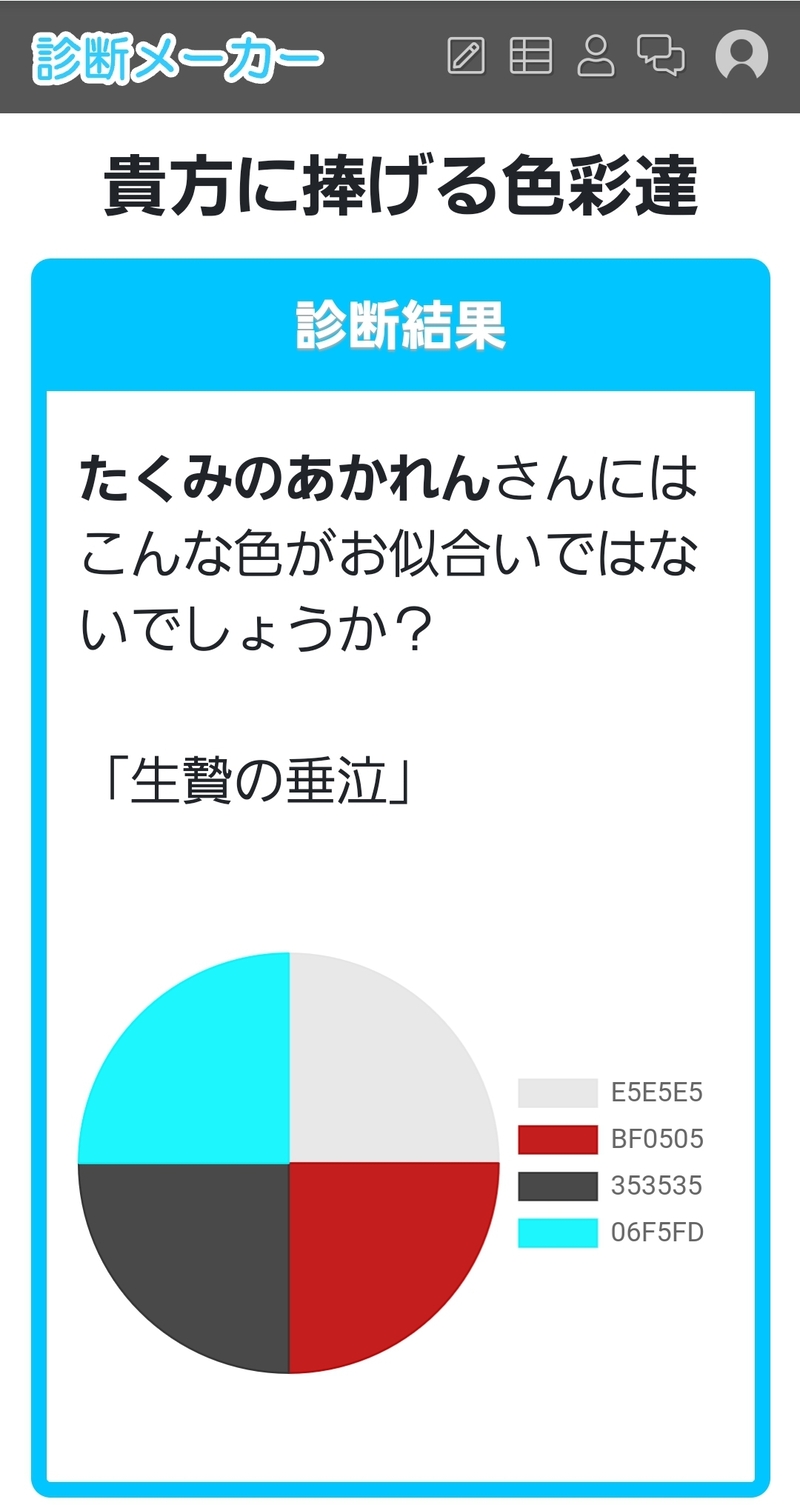Open the diagnosis list icon
Screen dimensions: 800x1505
(x=531, y=56)
